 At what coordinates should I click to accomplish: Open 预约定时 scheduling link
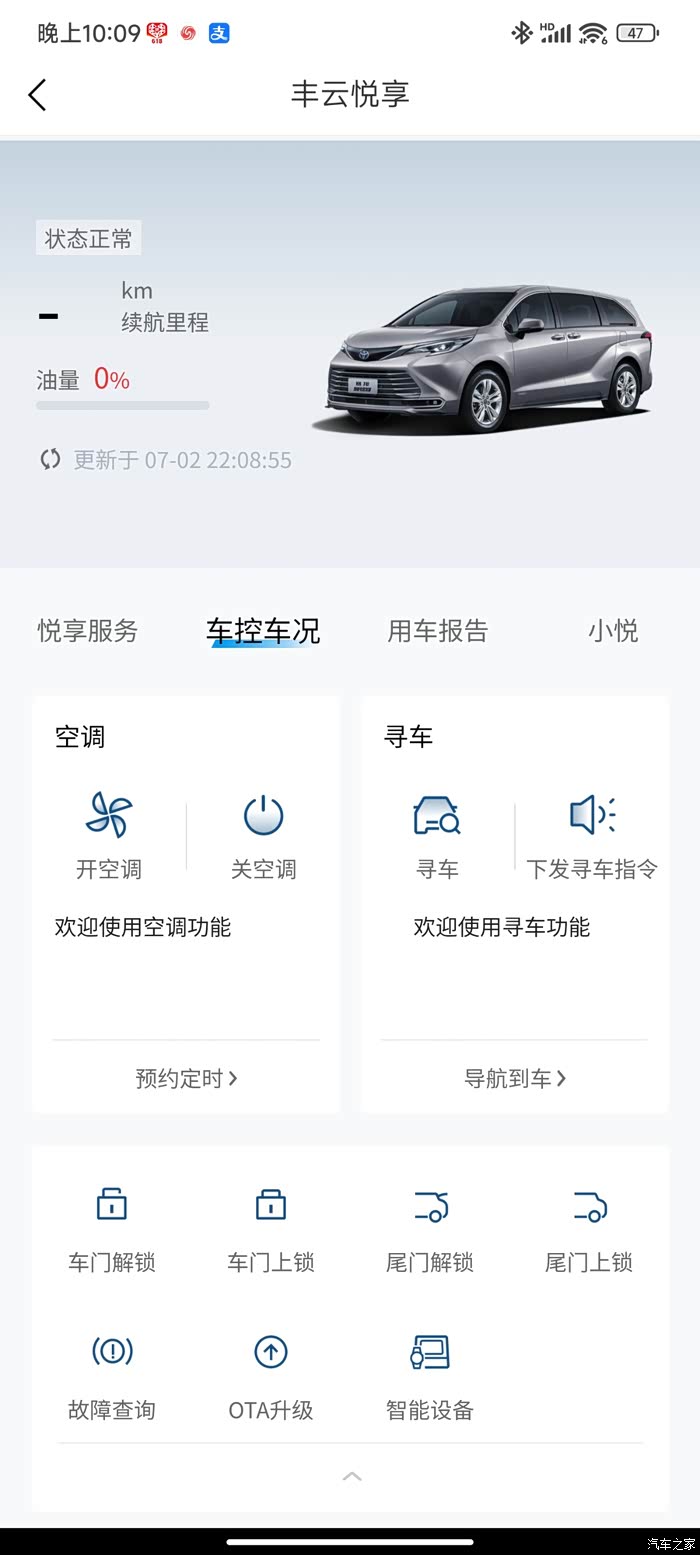tap(186, 1078)
